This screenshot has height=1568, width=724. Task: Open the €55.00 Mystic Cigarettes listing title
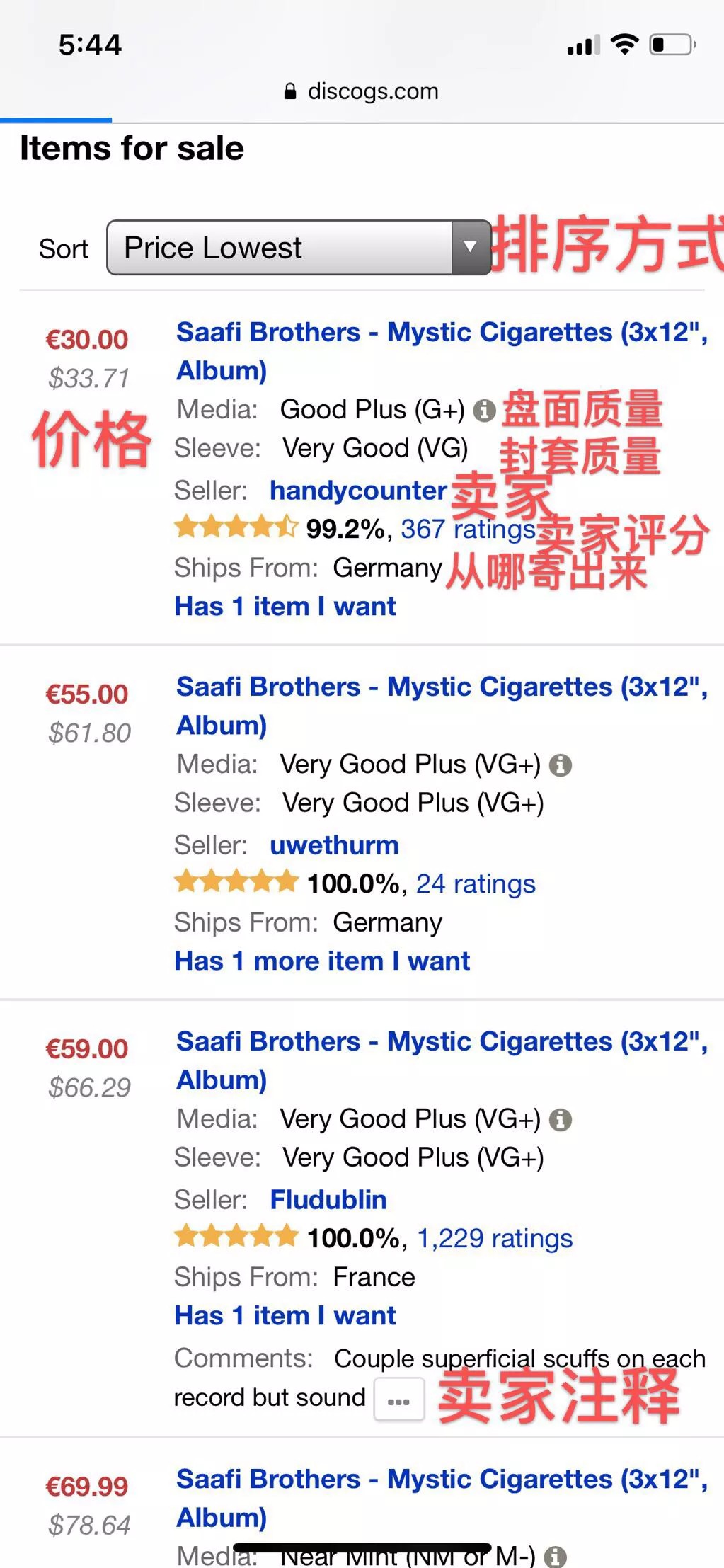[440, 687]
